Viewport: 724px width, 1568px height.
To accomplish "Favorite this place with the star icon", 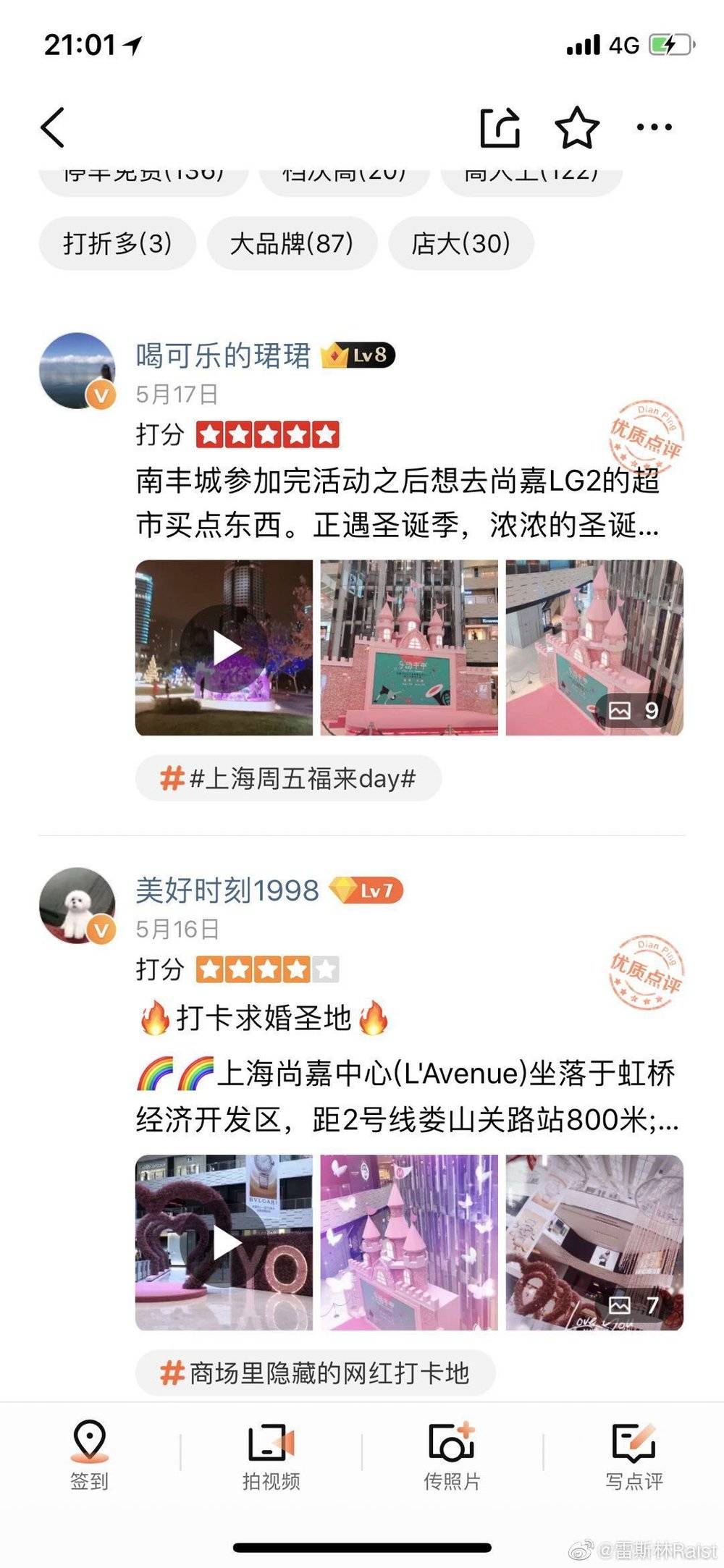I will coord(576,127).
